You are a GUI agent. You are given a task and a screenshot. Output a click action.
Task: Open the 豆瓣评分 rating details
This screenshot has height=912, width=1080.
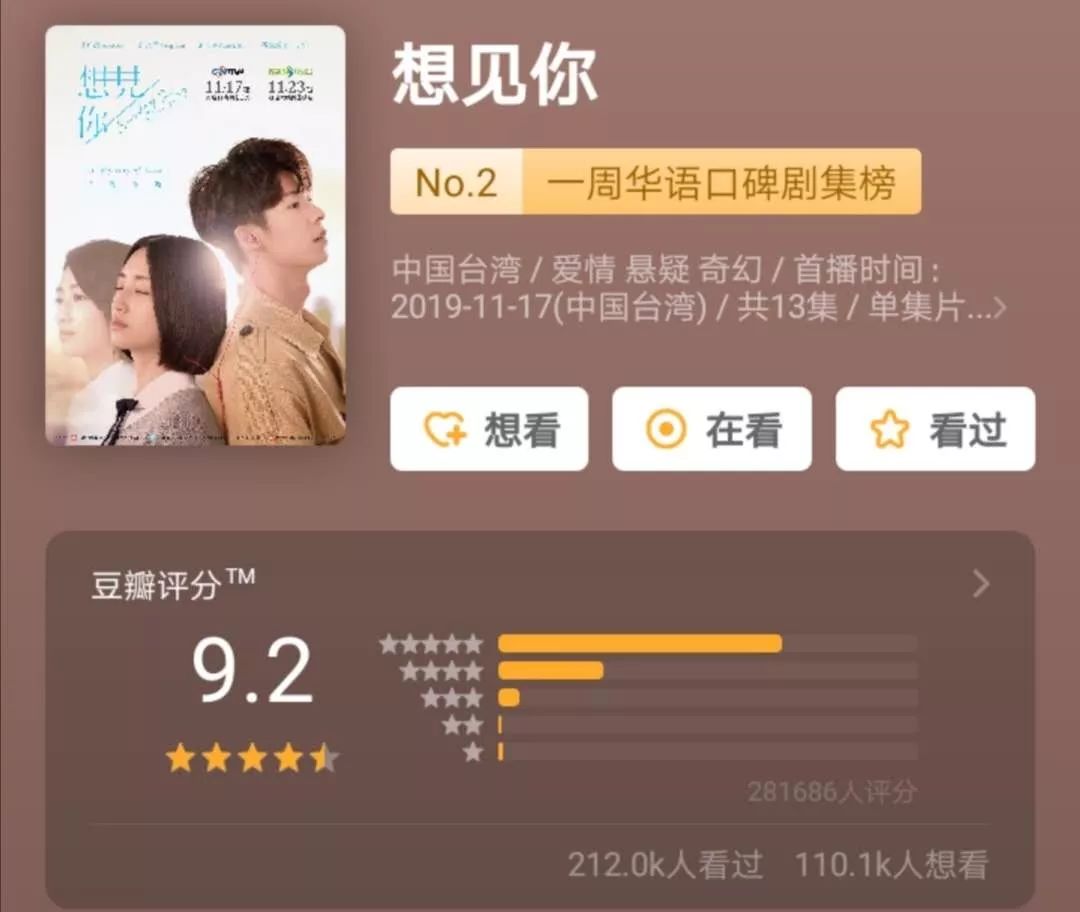click(x=980, y=584)
